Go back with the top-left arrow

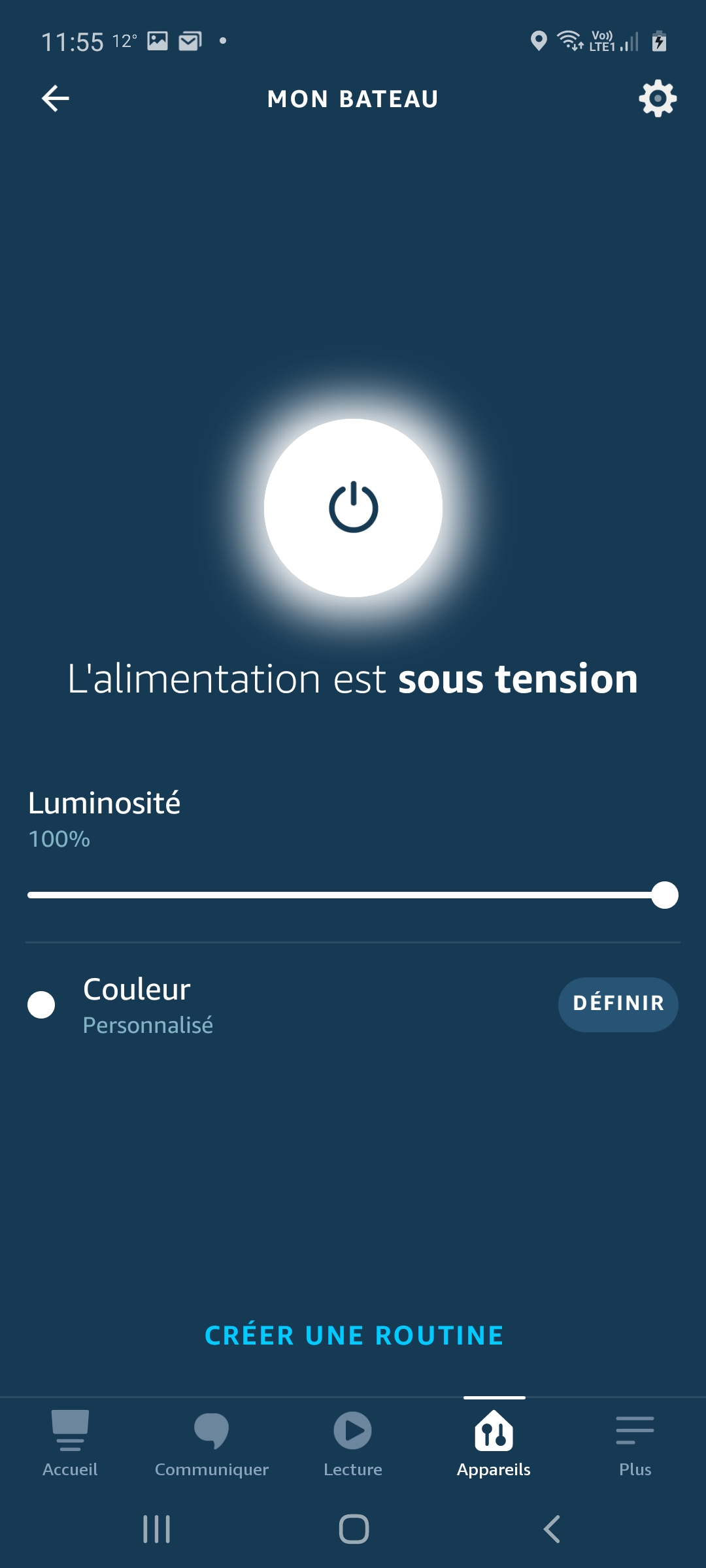tap(56, 99)
